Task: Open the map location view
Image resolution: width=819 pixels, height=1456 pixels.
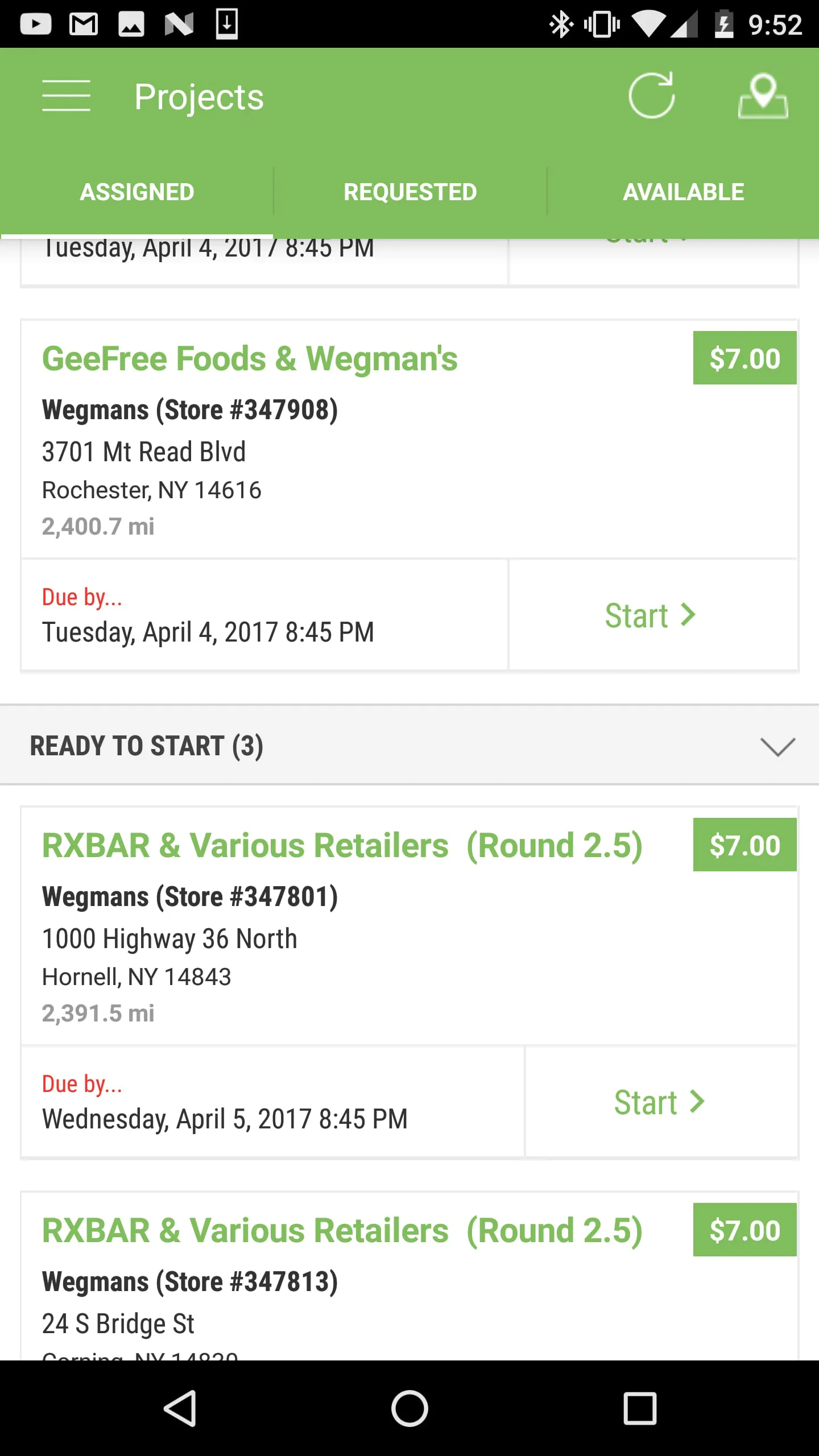Action: pyautogui.click(x=763, y=96)
